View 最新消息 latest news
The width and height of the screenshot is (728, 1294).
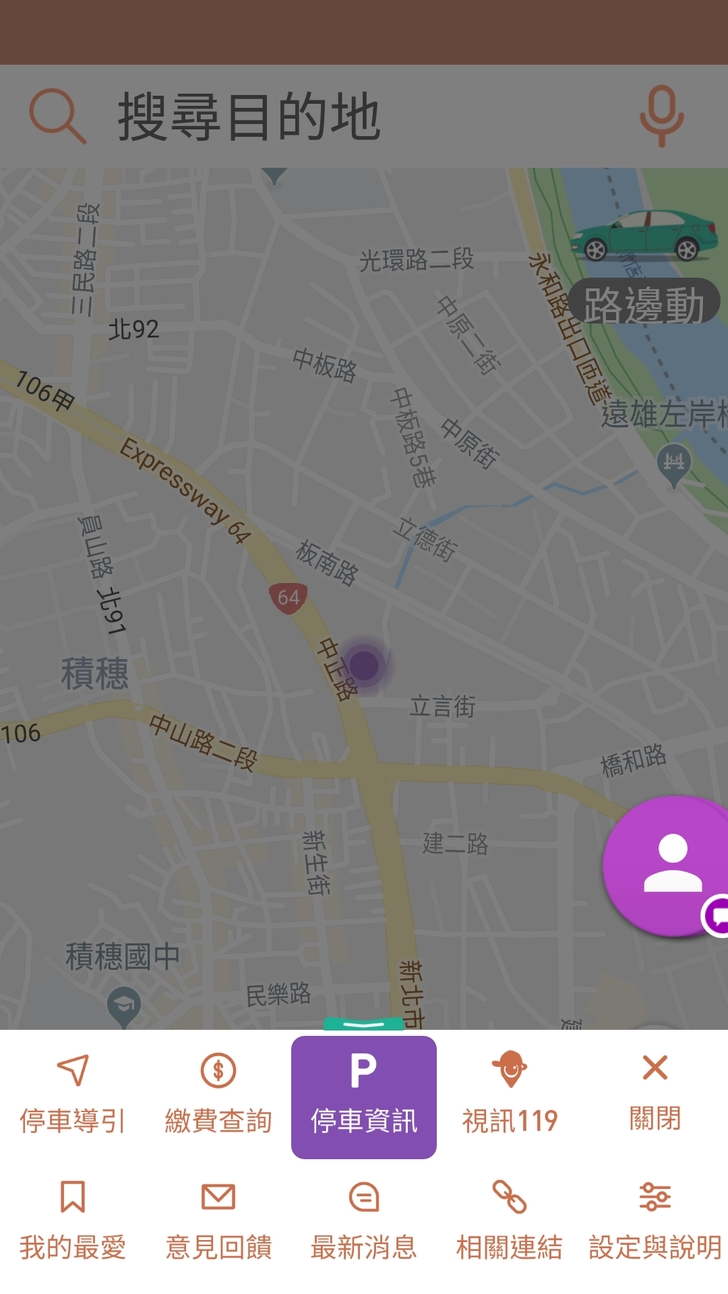coord(364,1222)
